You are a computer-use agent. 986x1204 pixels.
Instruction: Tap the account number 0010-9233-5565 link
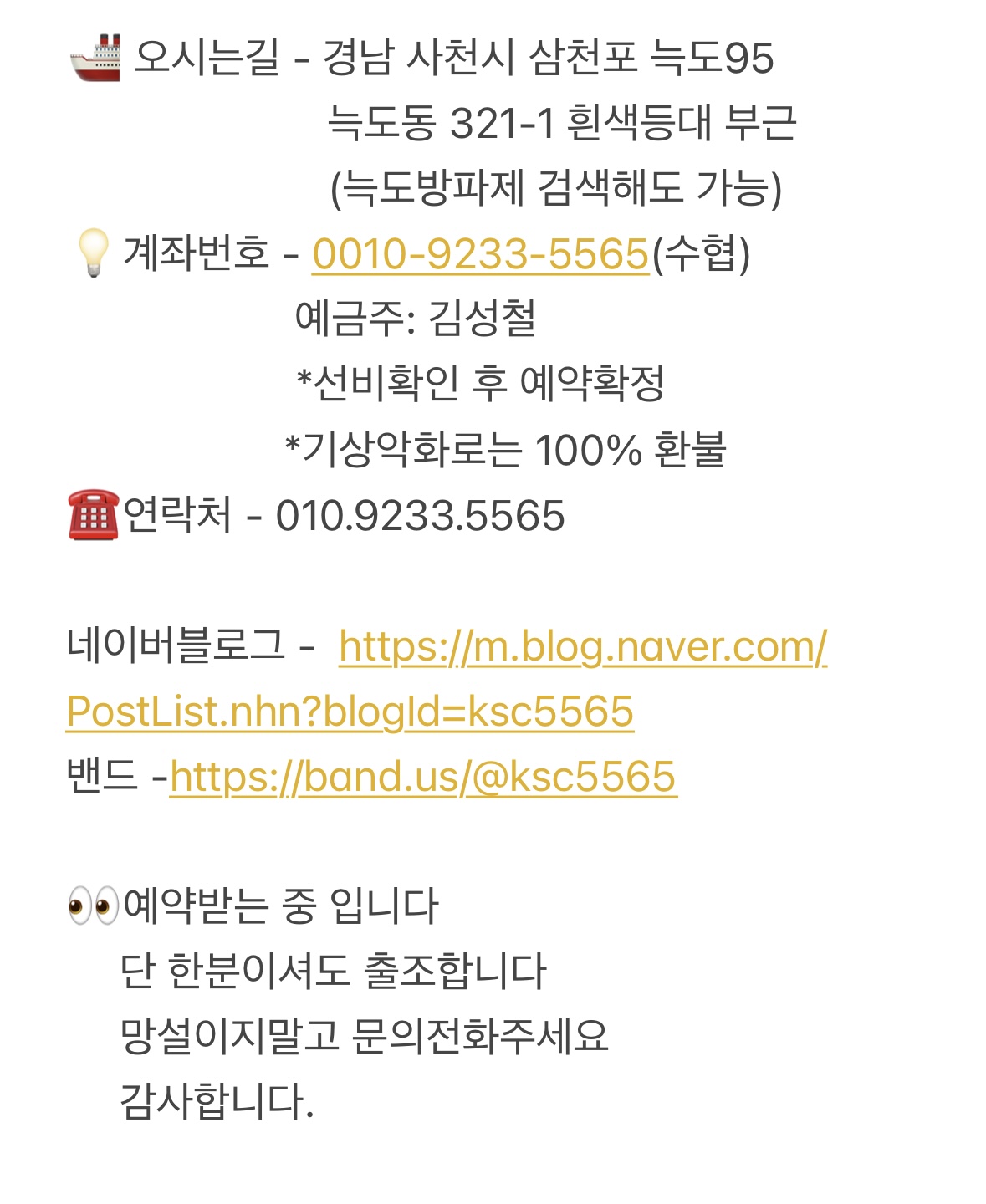point(480,254)
